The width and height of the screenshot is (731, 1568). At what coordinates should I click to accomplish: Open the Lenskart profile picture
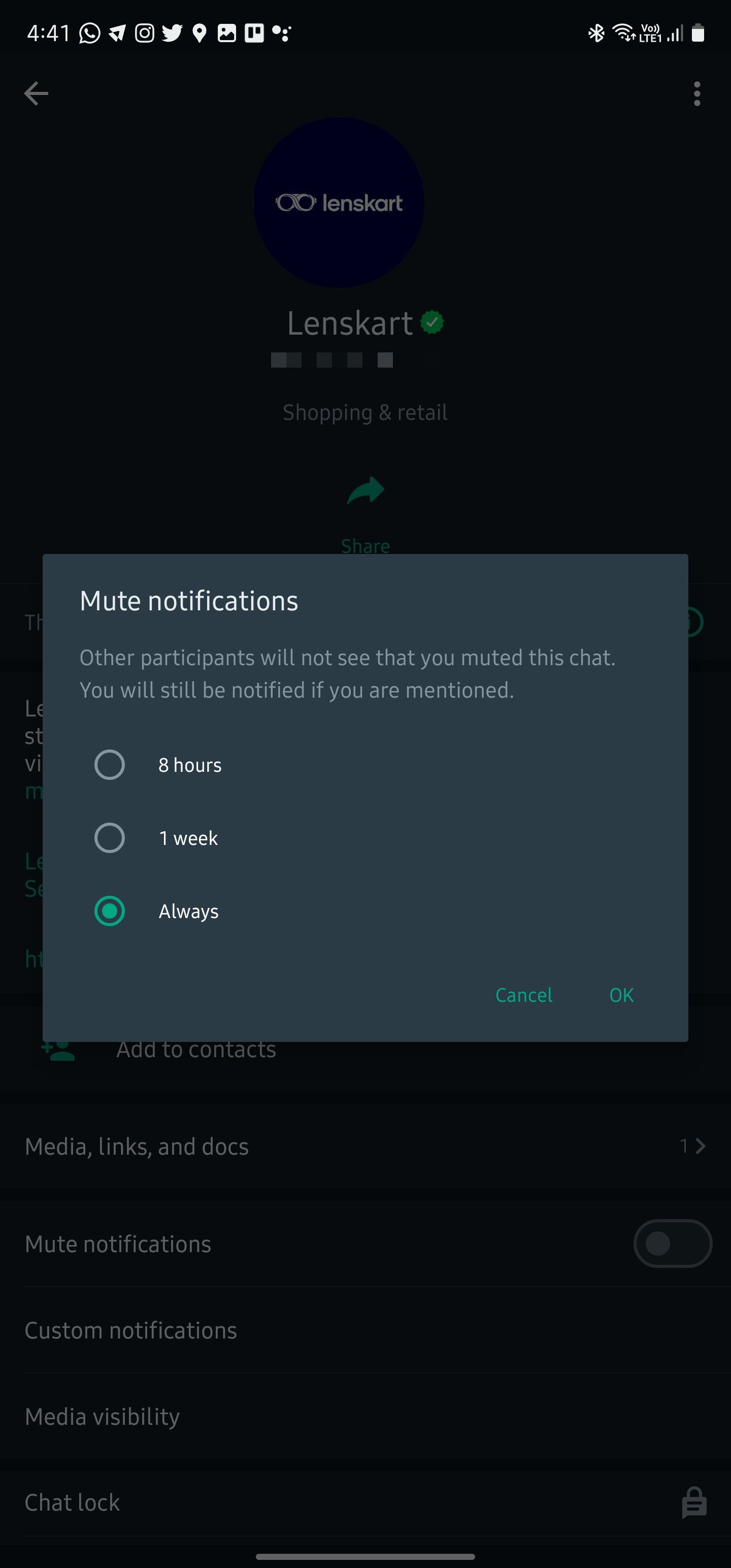[340, 202]
